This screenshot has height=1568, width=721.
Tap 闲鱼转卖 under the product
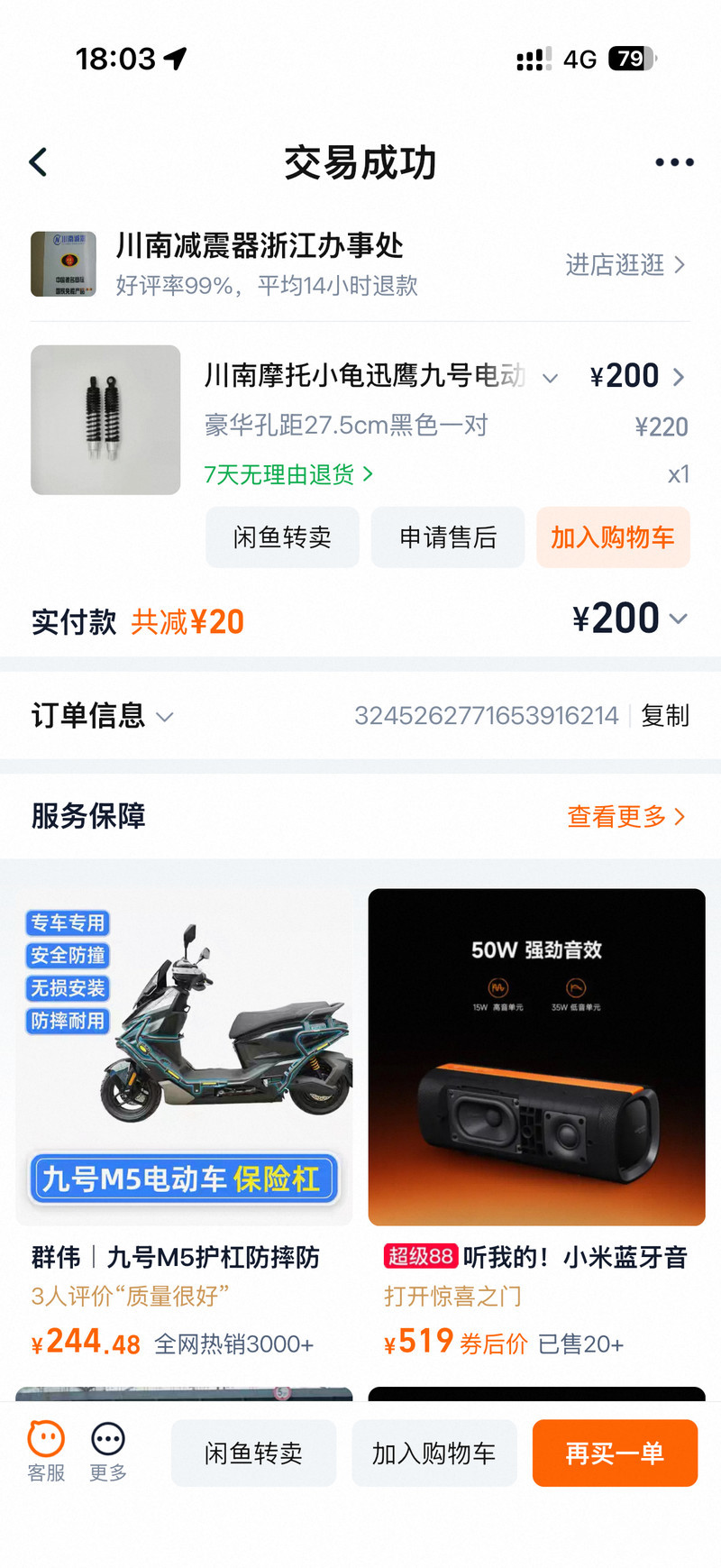(282, 537)
